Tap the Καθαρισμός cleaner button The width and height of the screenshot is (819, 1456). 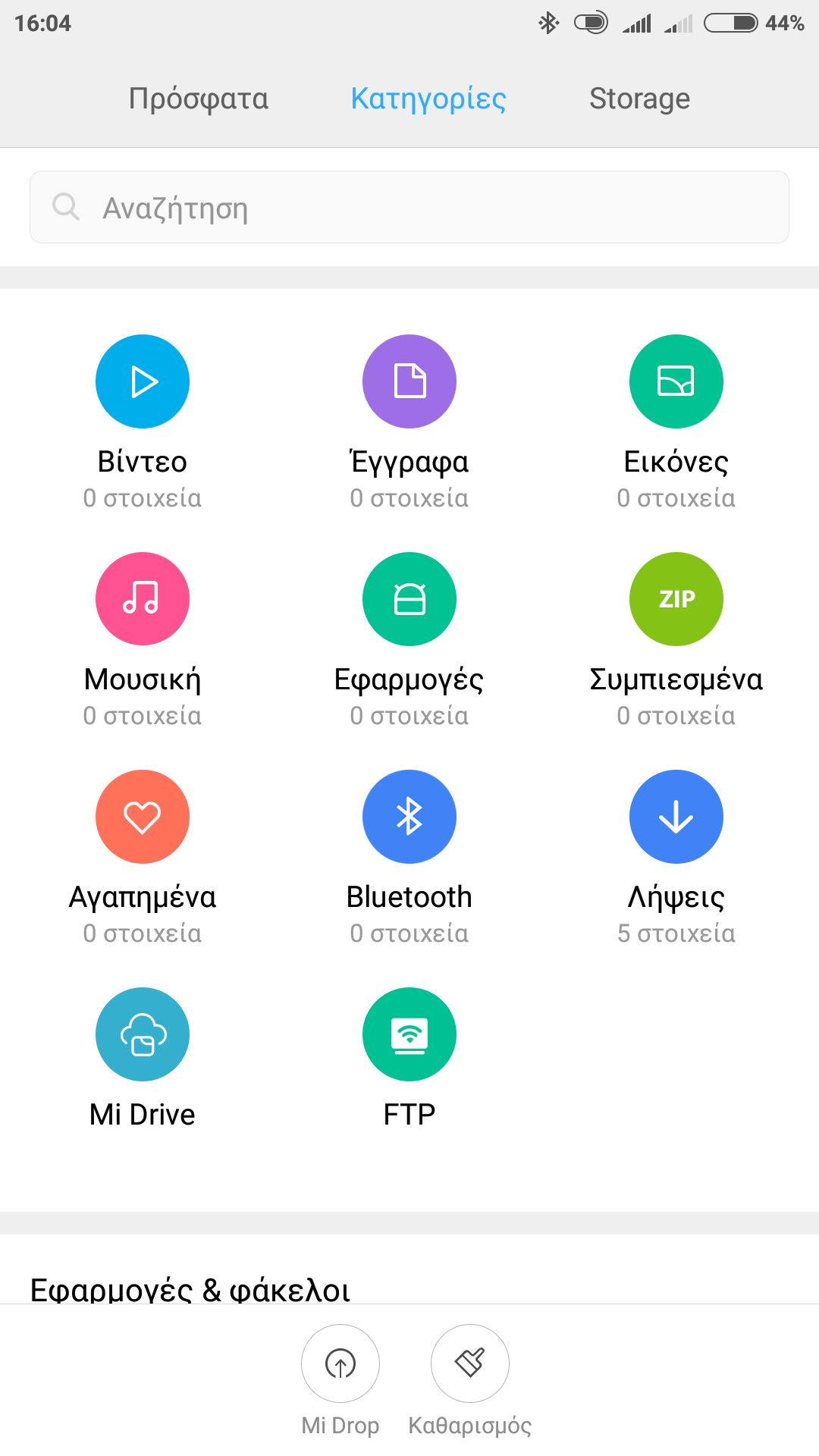pyautogui.click(x=470, y=1363)
